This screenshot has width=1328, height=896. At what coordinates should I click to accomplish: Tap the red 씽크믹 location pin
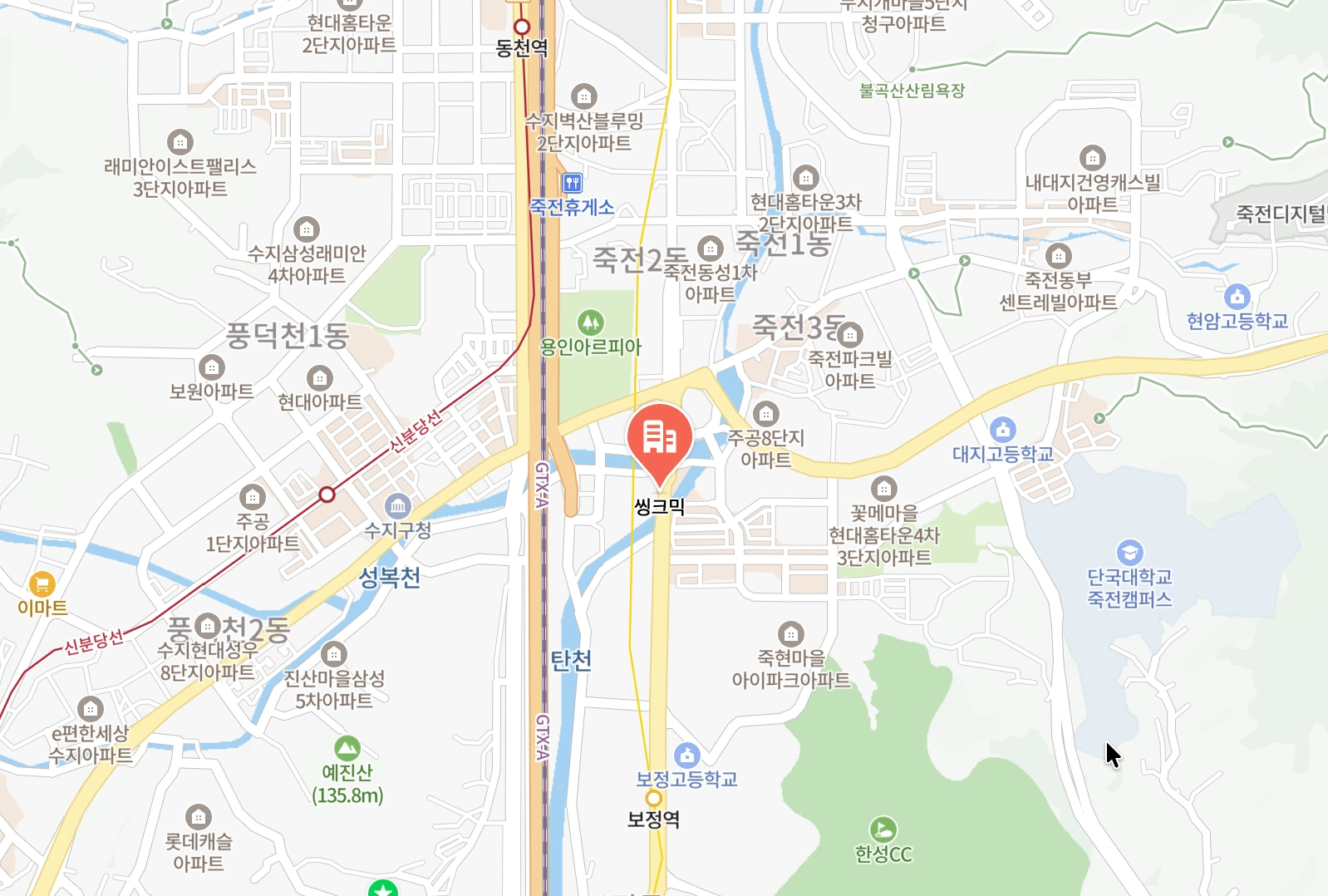click(660, 439)
